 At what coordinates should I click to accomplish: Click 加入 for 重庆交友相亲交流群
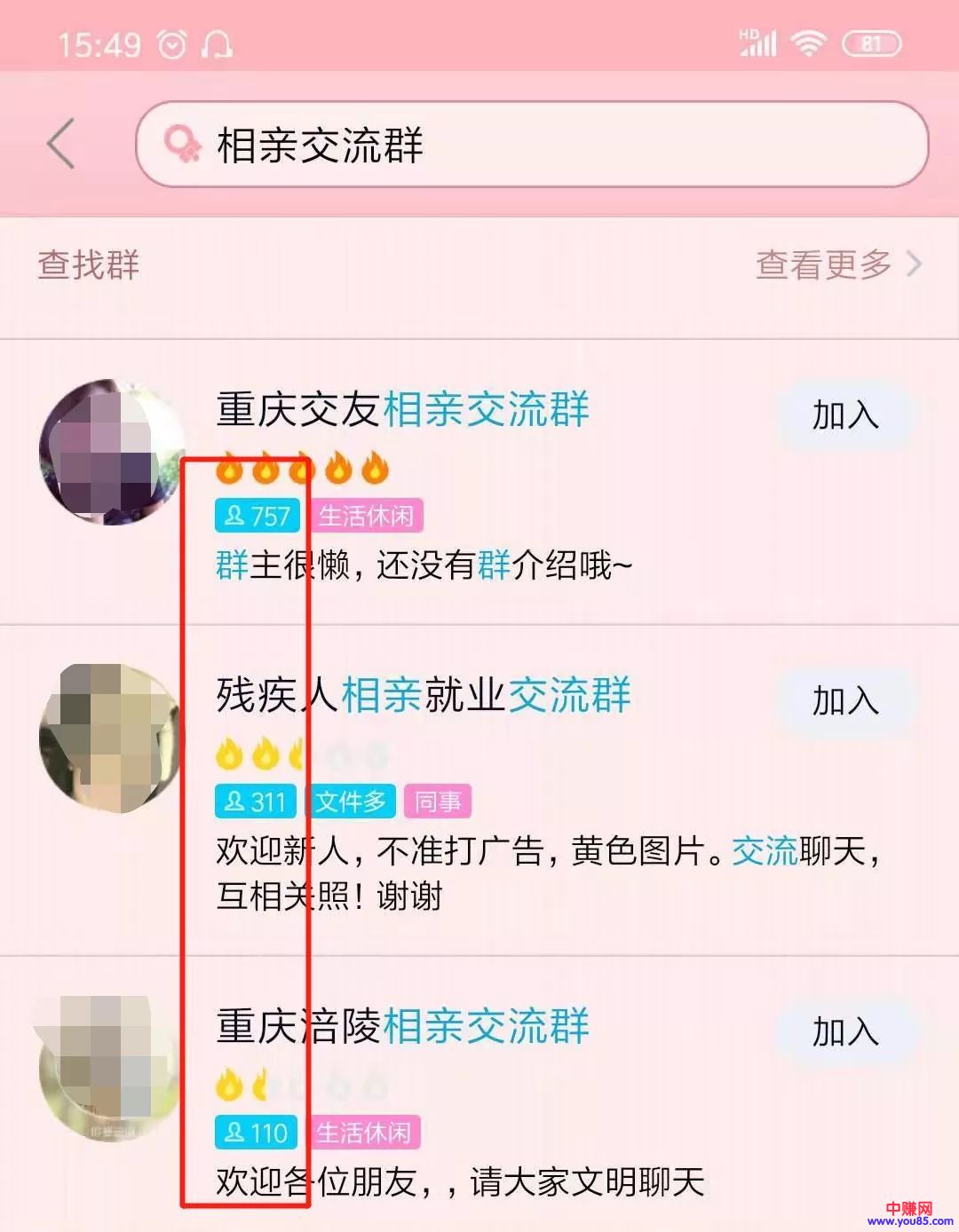pyautogui.click(x=845, y=414)
